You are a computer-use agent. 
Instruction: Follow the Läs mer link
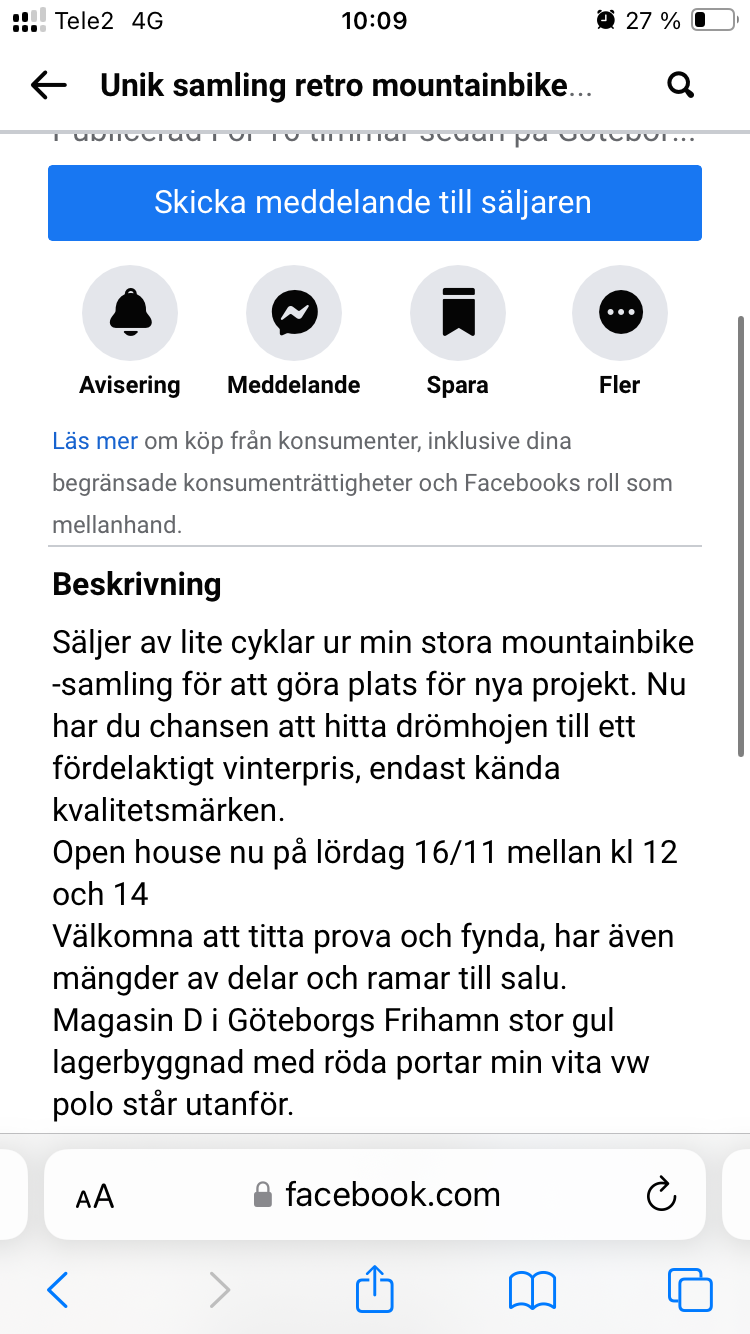coord(95,441)
